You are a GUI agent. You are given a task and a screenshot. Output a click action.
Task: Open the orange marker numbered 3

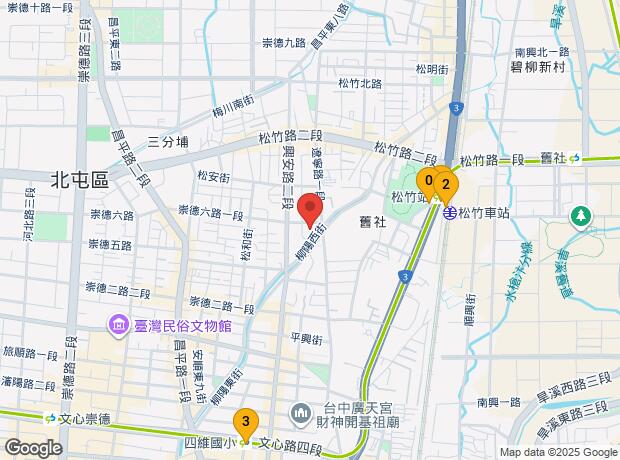(245, 421)
